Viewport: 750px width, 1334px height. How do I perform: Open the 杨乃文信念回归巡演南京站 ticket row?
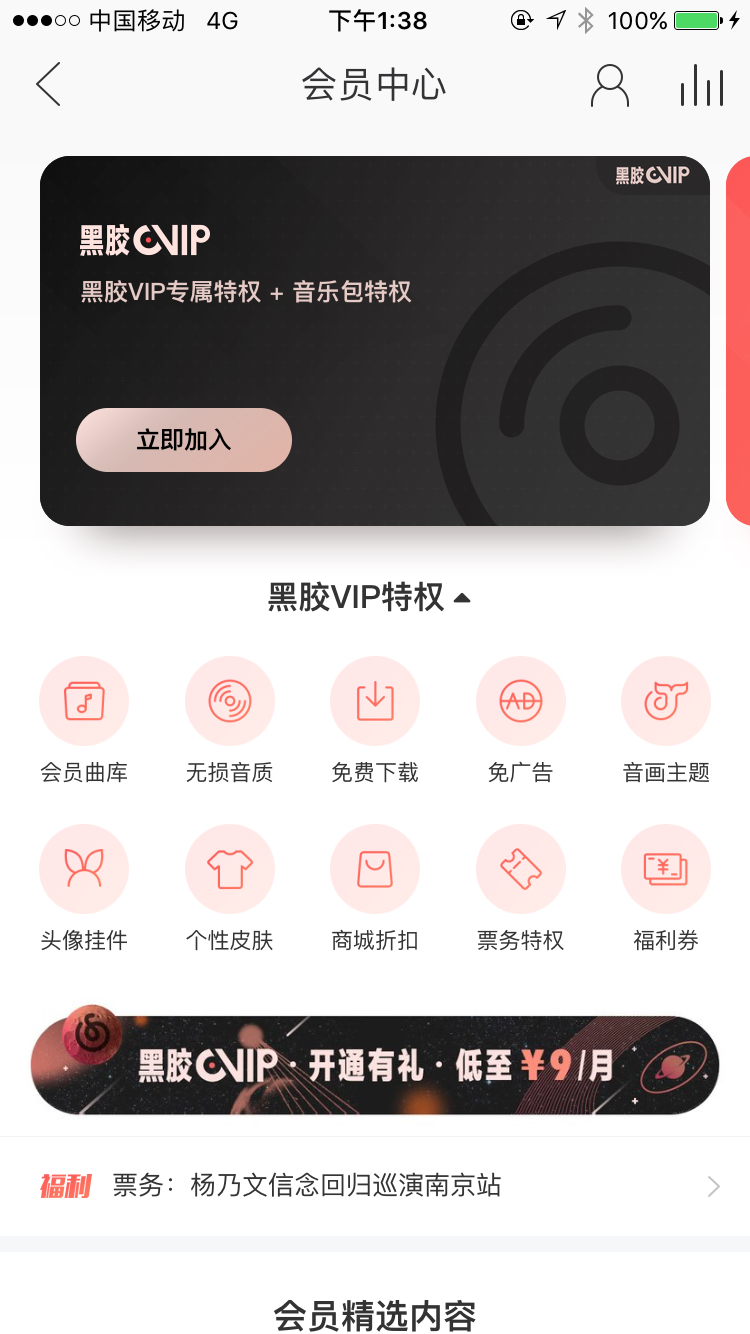point(375,1186)
